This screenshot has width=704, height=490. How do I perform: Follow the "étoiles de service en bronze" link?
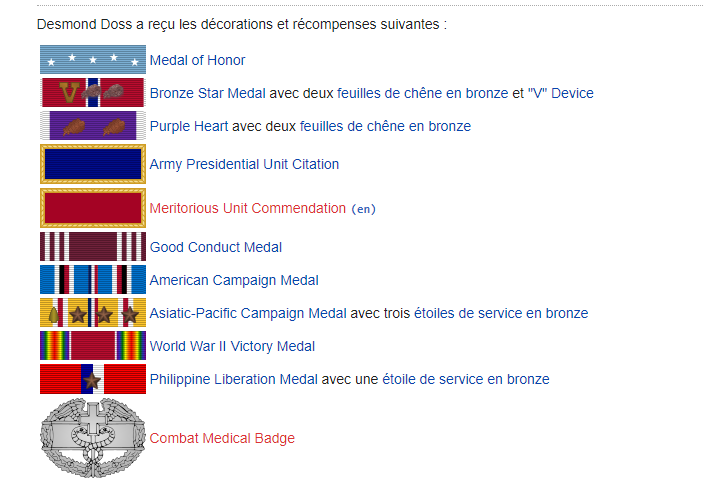[x=499, y=313]
